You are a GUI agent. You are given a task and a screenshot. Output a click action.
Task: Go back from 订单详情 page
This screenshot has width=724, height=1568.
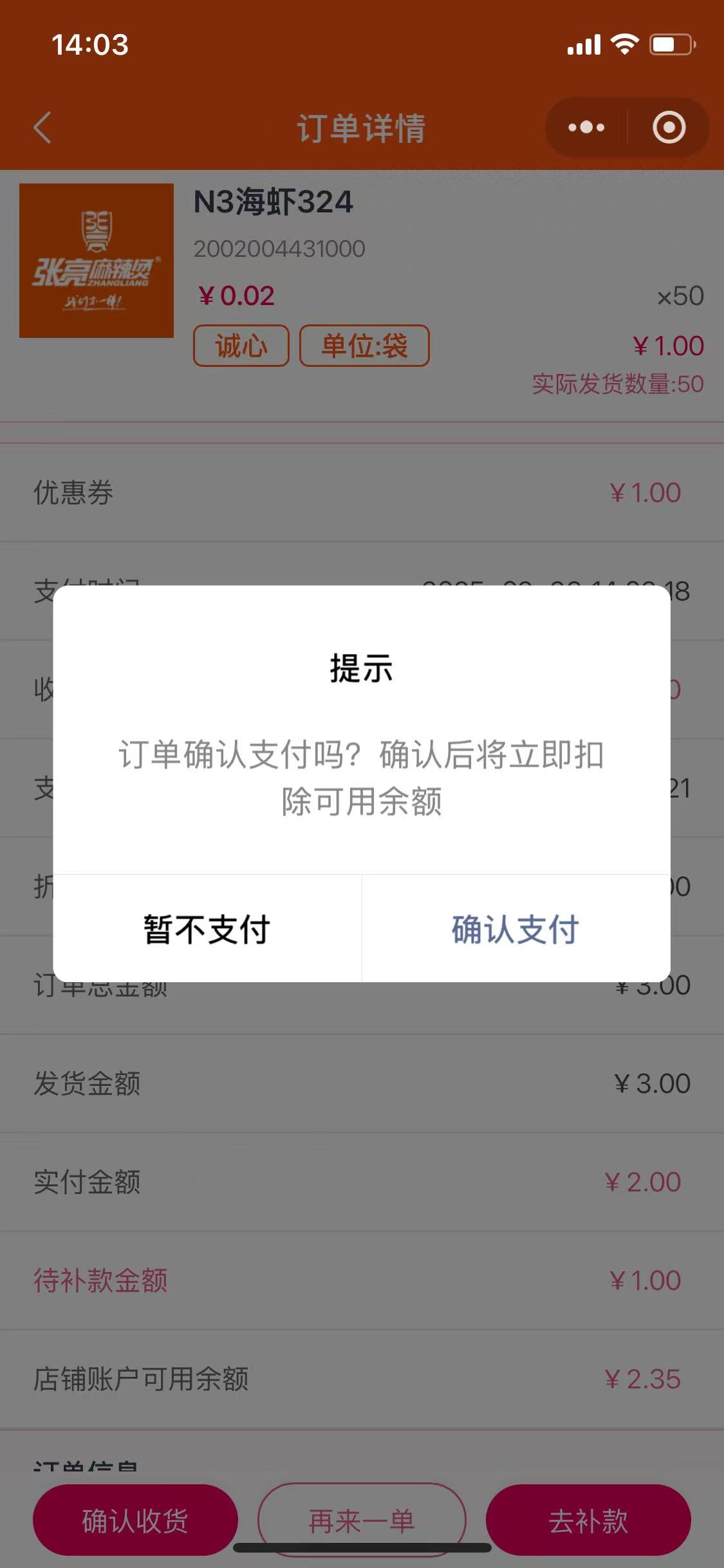(42, 127)
